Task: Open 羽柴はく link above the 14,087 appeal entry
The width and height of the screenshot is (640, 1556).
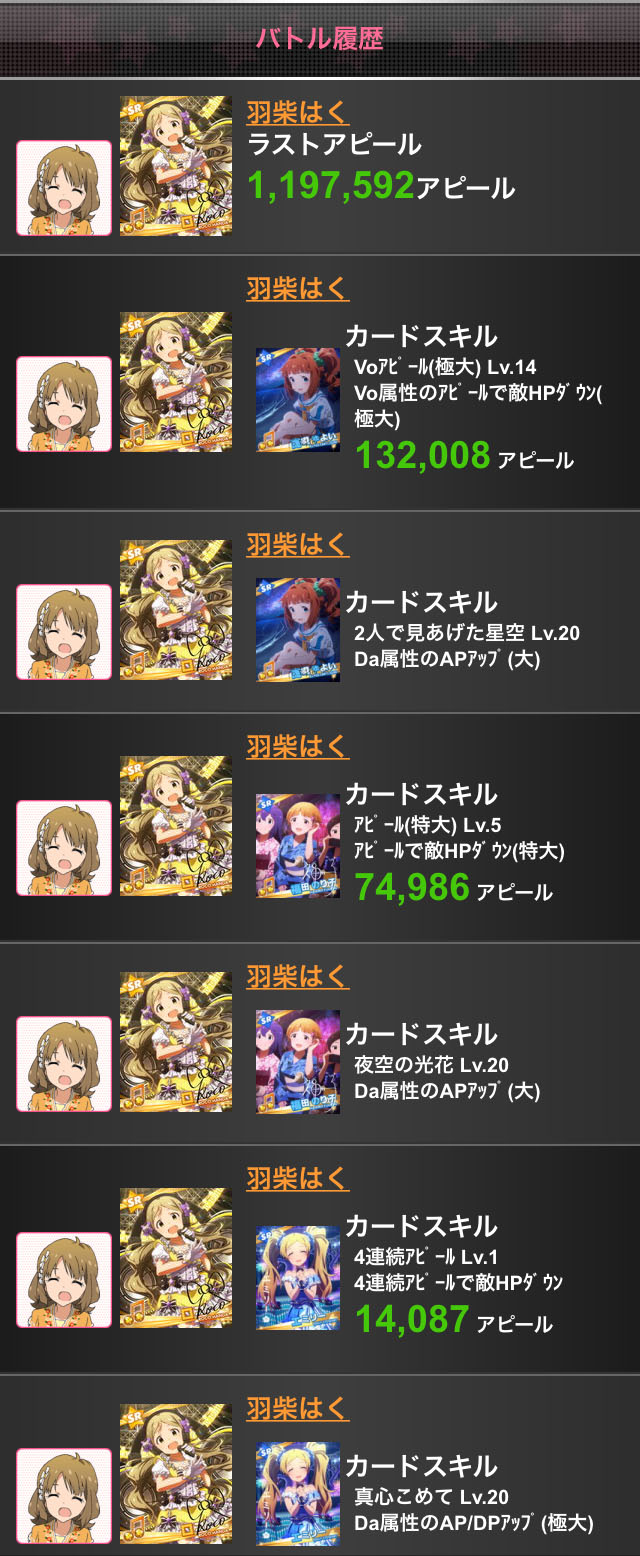Action: 297,1178
